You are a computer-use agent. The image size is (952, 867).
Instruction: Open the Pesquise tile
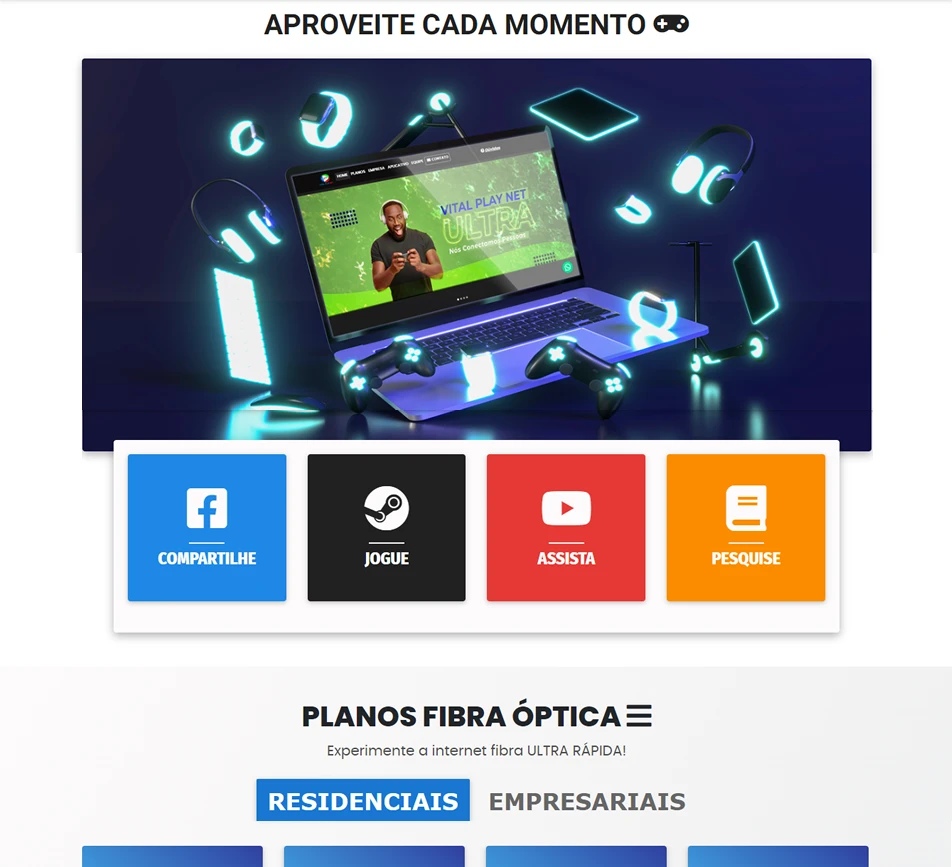pos(745,528)
